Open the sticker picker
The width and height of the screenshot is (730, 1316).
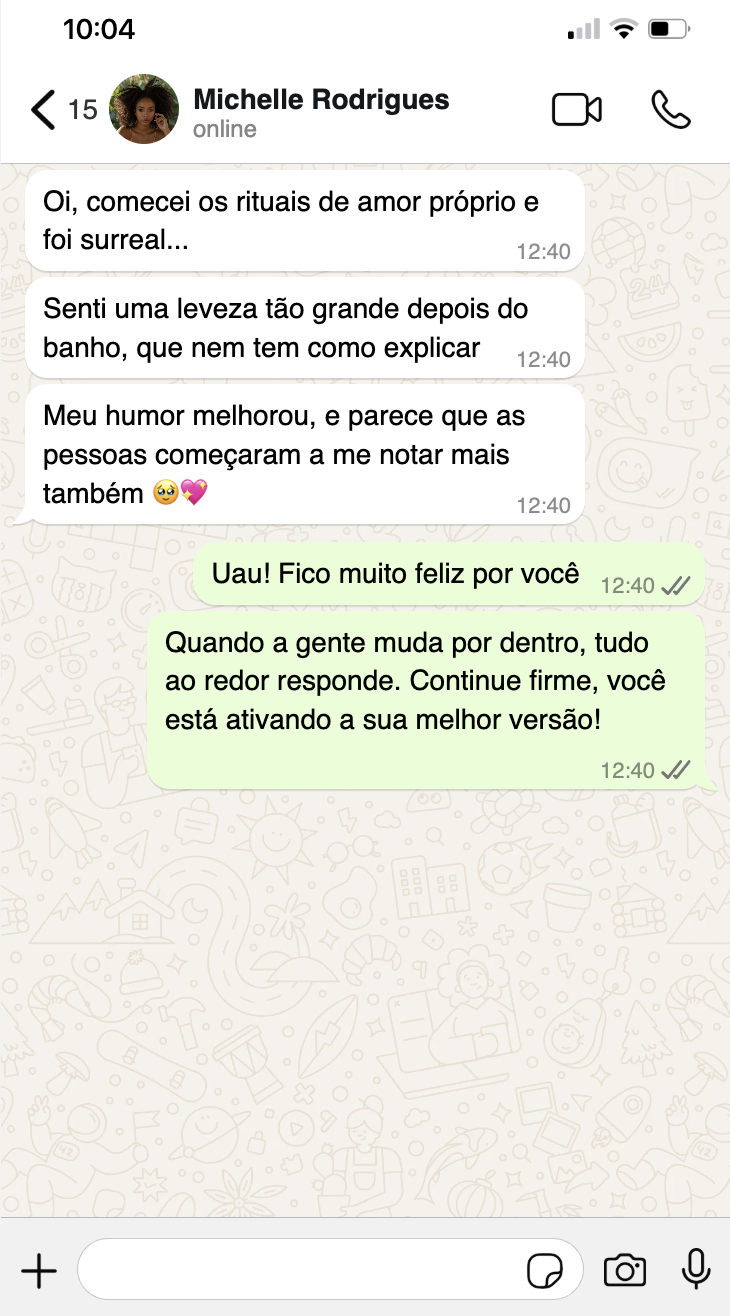tap(544, 1271)
